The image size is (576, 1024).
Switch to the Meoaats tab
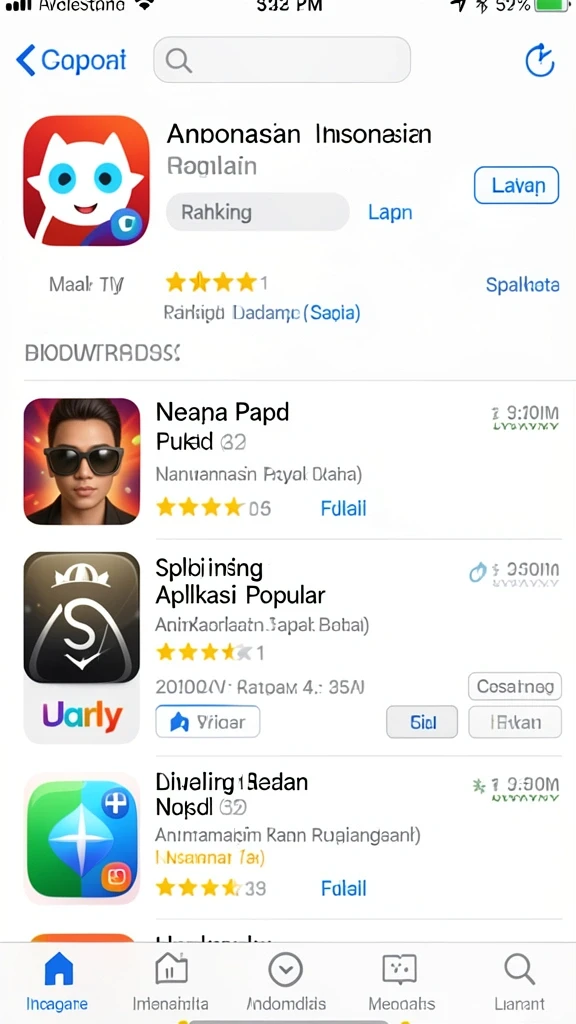[400, 983]
